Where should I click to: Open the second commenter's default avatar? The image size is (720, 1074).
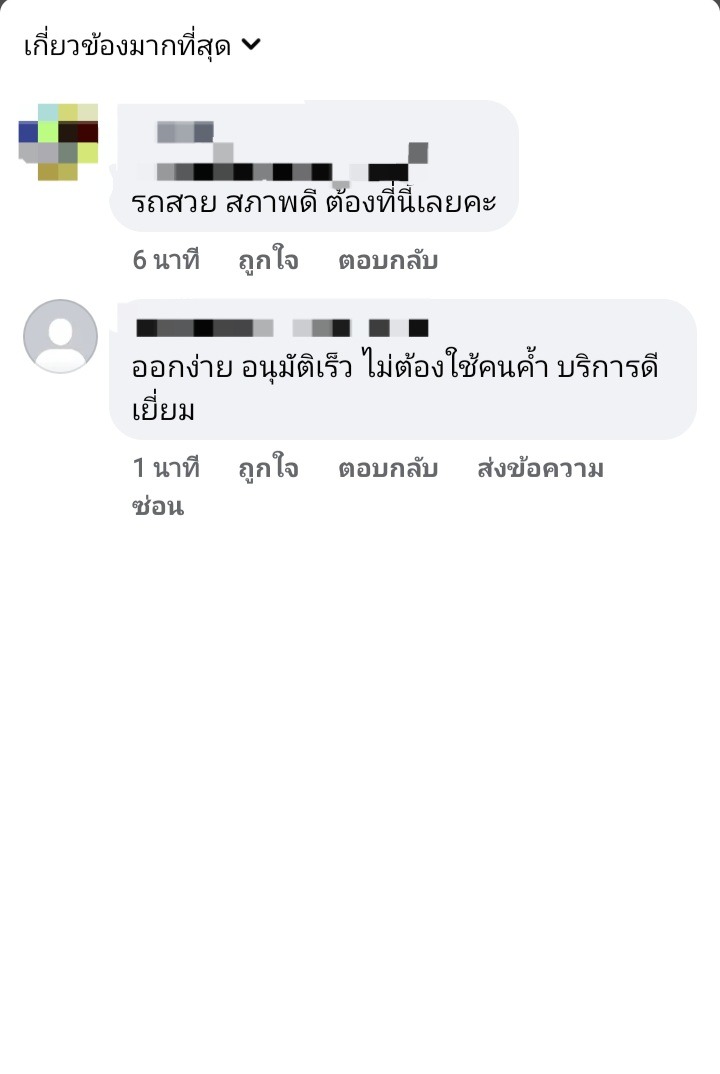(x=60, y=337)
